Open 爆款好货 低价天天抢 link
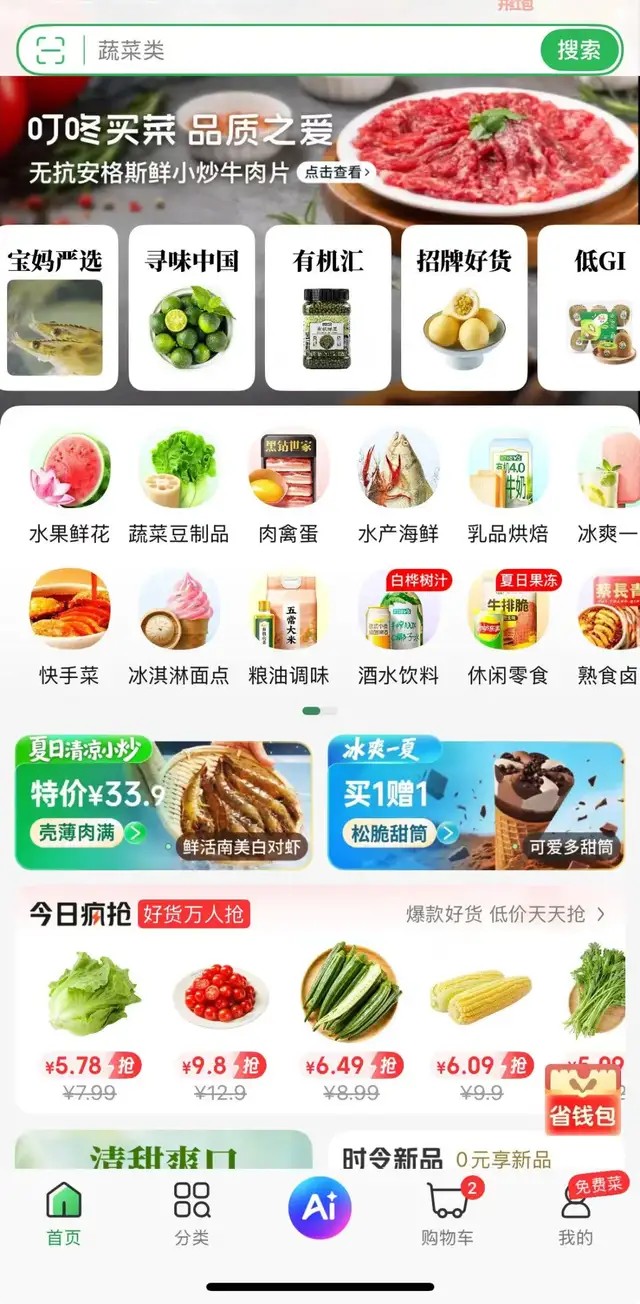Viewport: 640px width, 1304px height. point(506,914)
